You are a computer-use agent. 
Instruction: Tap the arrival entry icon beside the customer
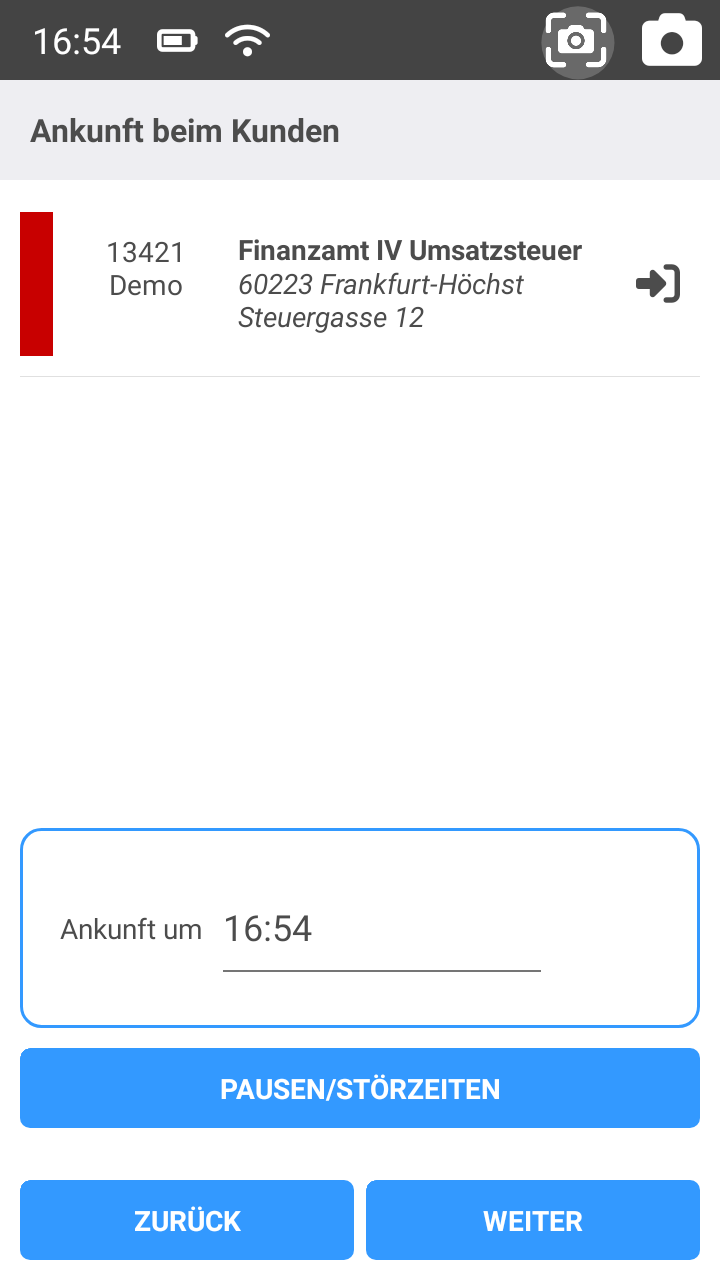pos(657,283)
